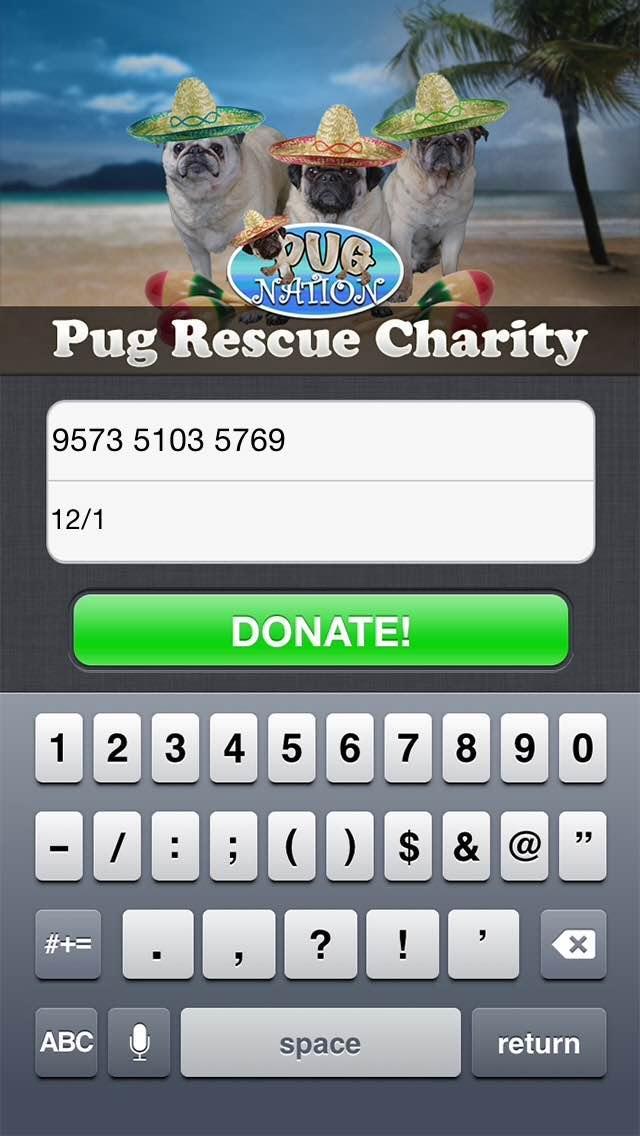Hit the return key on the keyboard

tap(538, 1043)
